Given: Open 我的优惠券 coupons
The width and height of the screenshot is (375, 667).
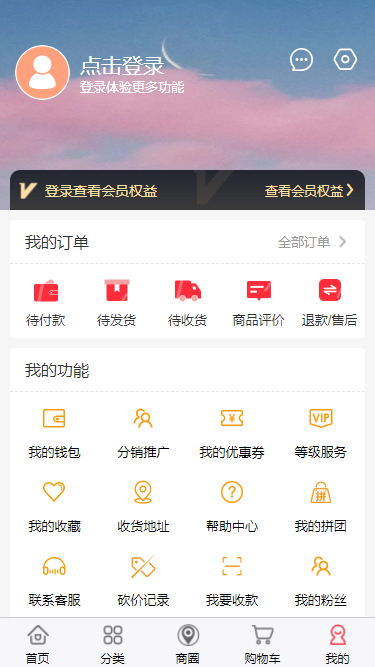Looking at the screenshot, I should pos(232,433).
